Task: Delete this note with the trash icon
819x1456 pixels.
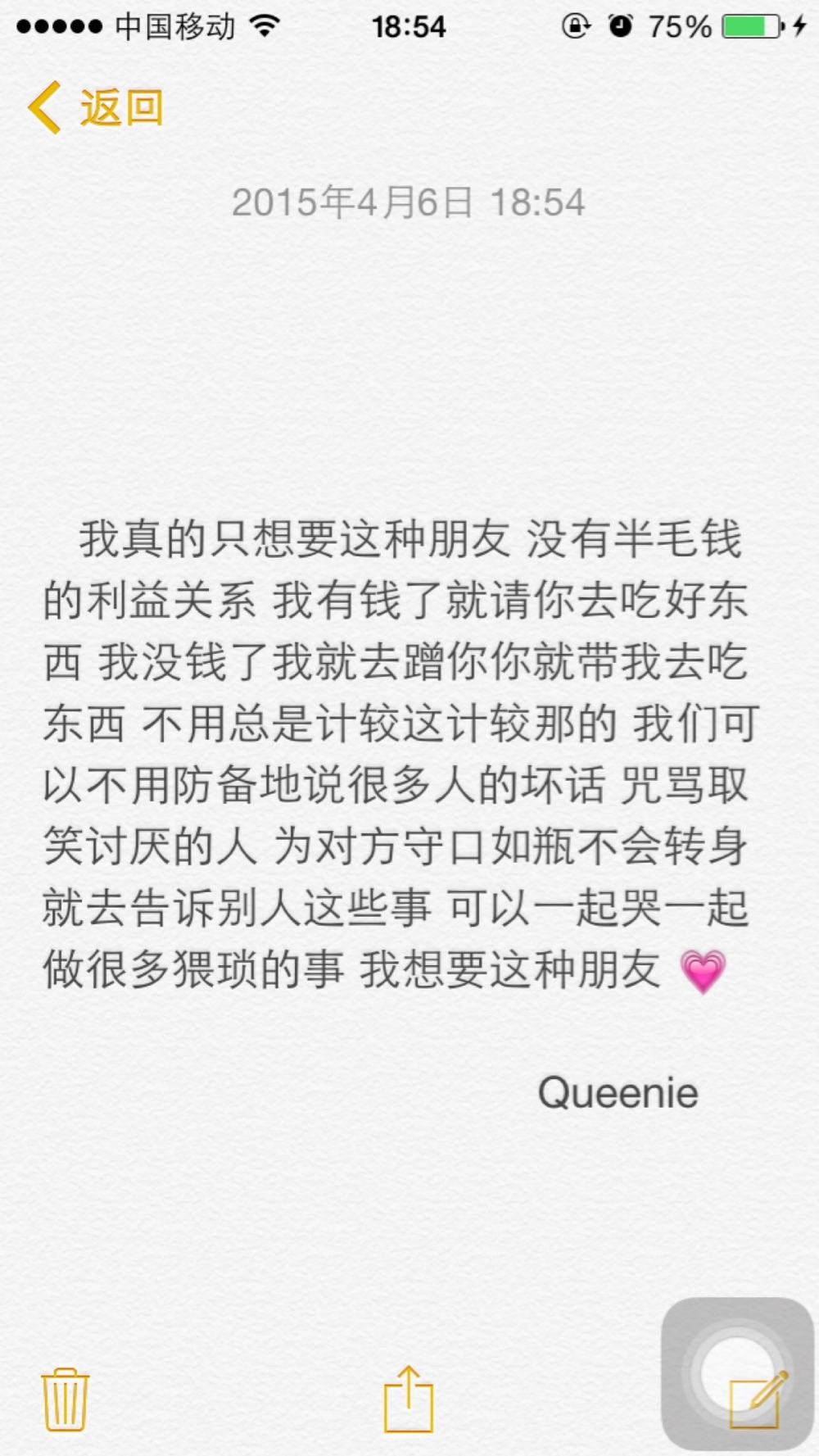Action: [x=65, y=1399]
